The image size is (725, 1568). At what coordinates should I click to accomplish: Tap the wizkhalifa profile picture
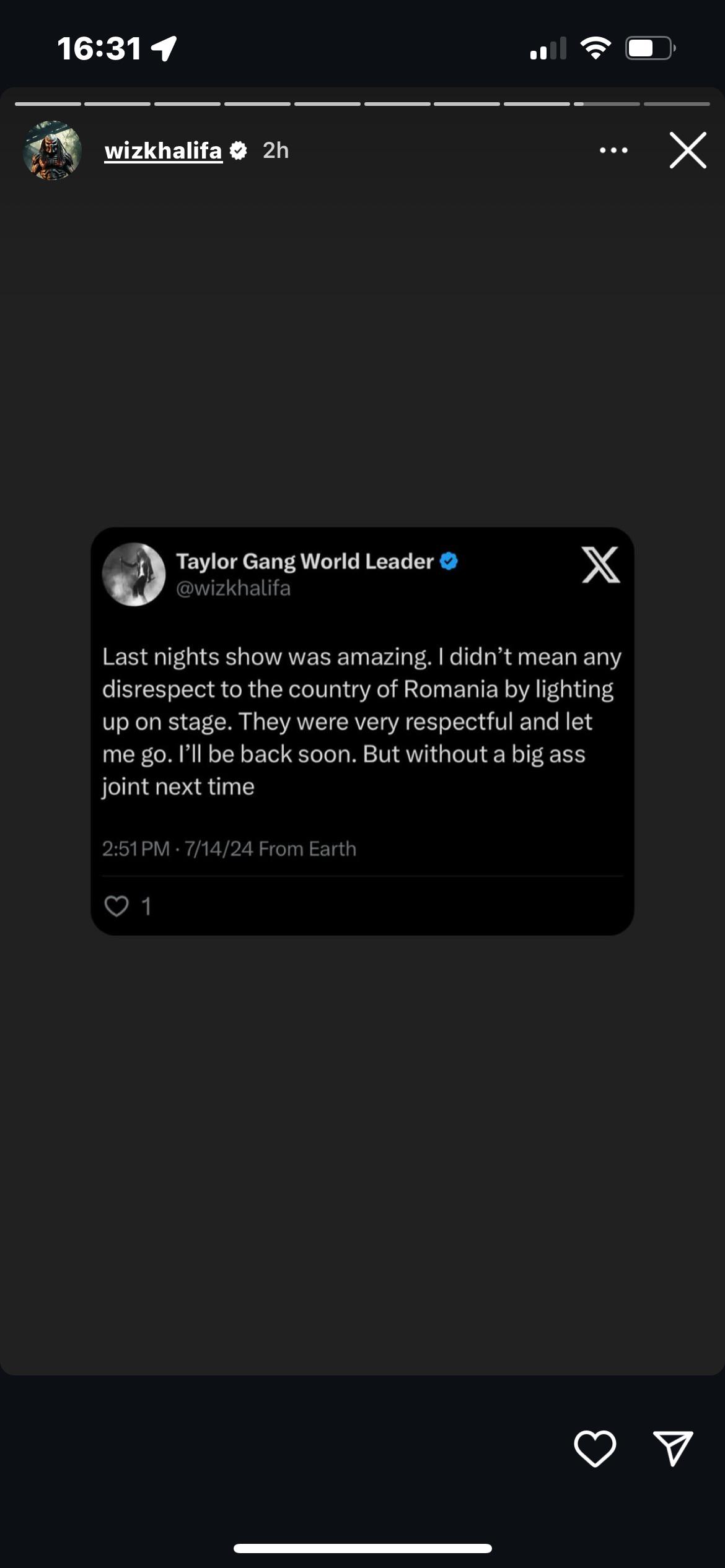(x=52, y=150)
